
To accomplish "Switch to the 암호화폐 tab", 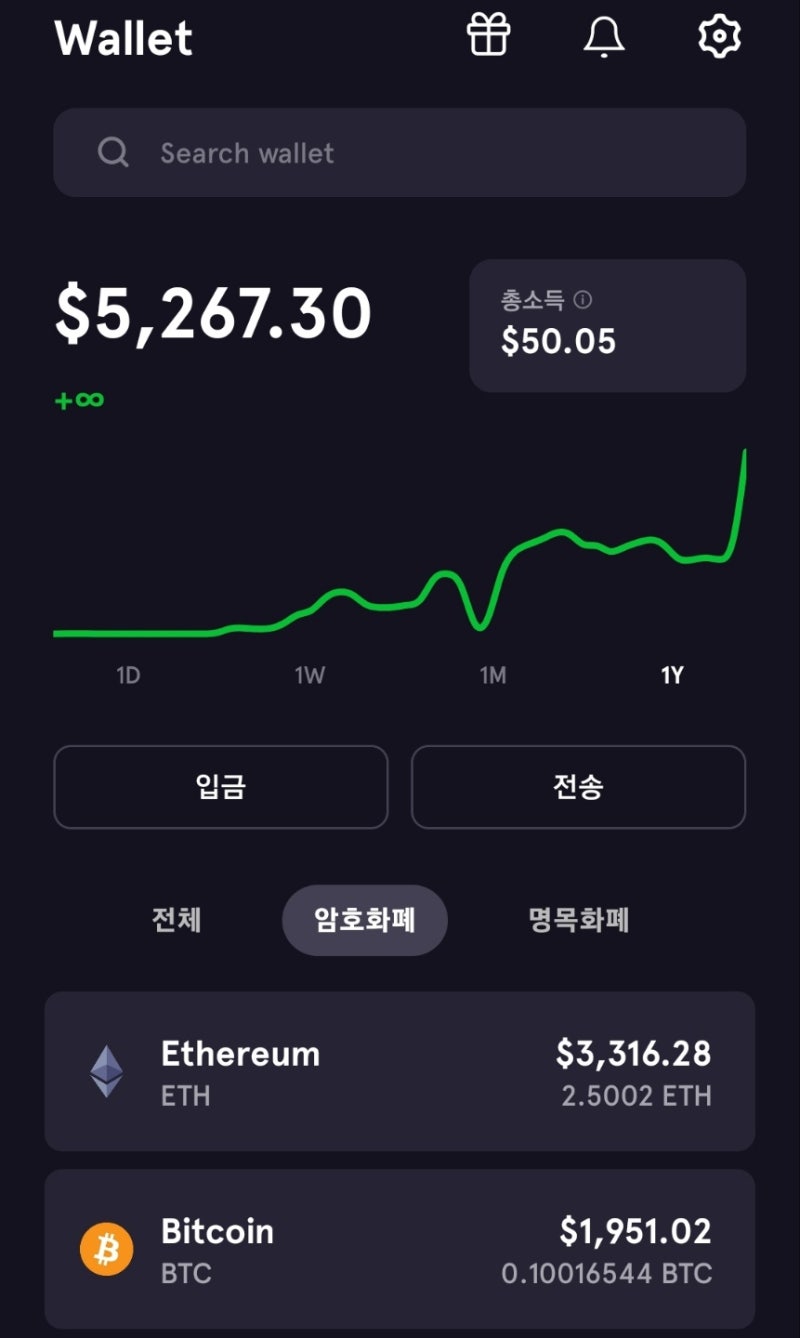I will point(364,920).
